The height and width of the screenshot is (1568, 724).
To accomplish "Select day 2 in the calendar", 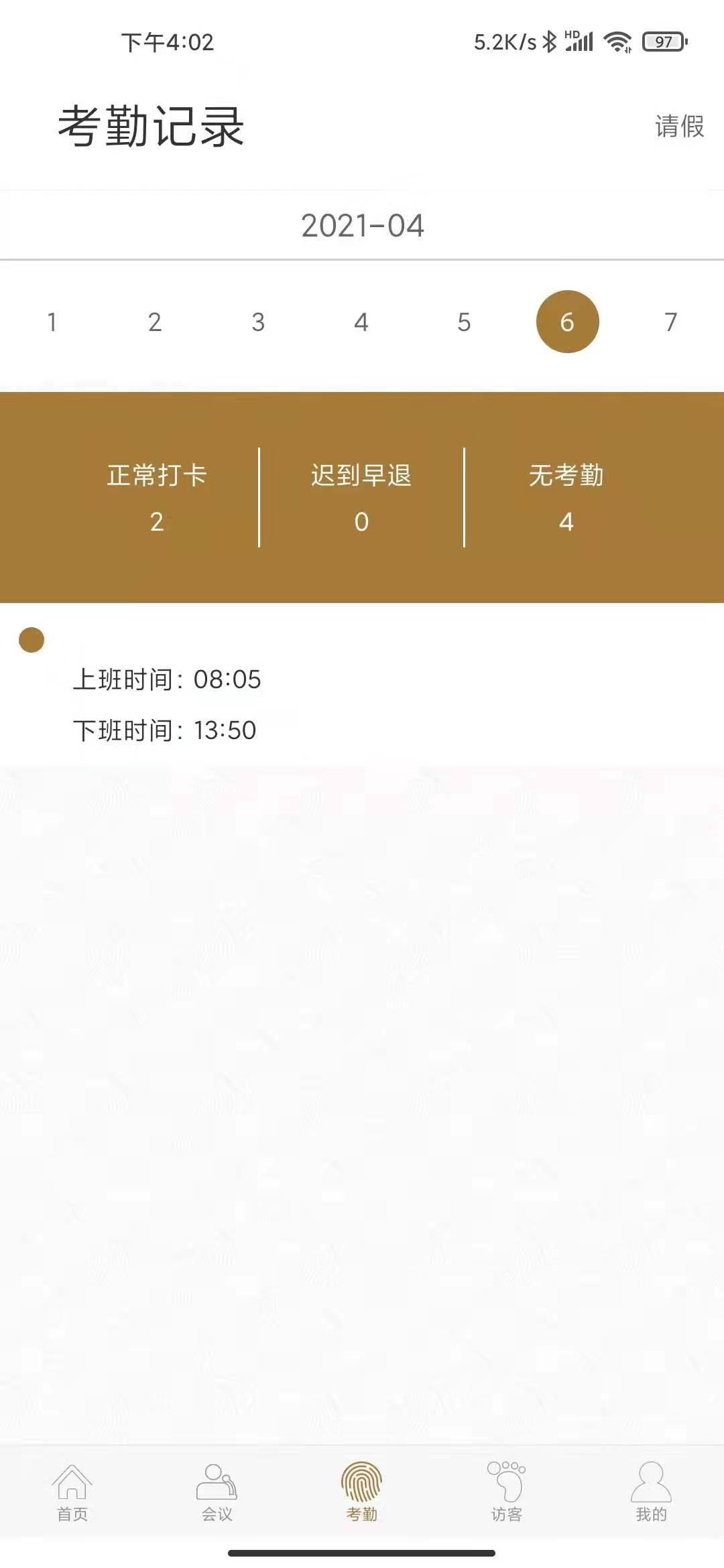I will (x=155, y=322).
